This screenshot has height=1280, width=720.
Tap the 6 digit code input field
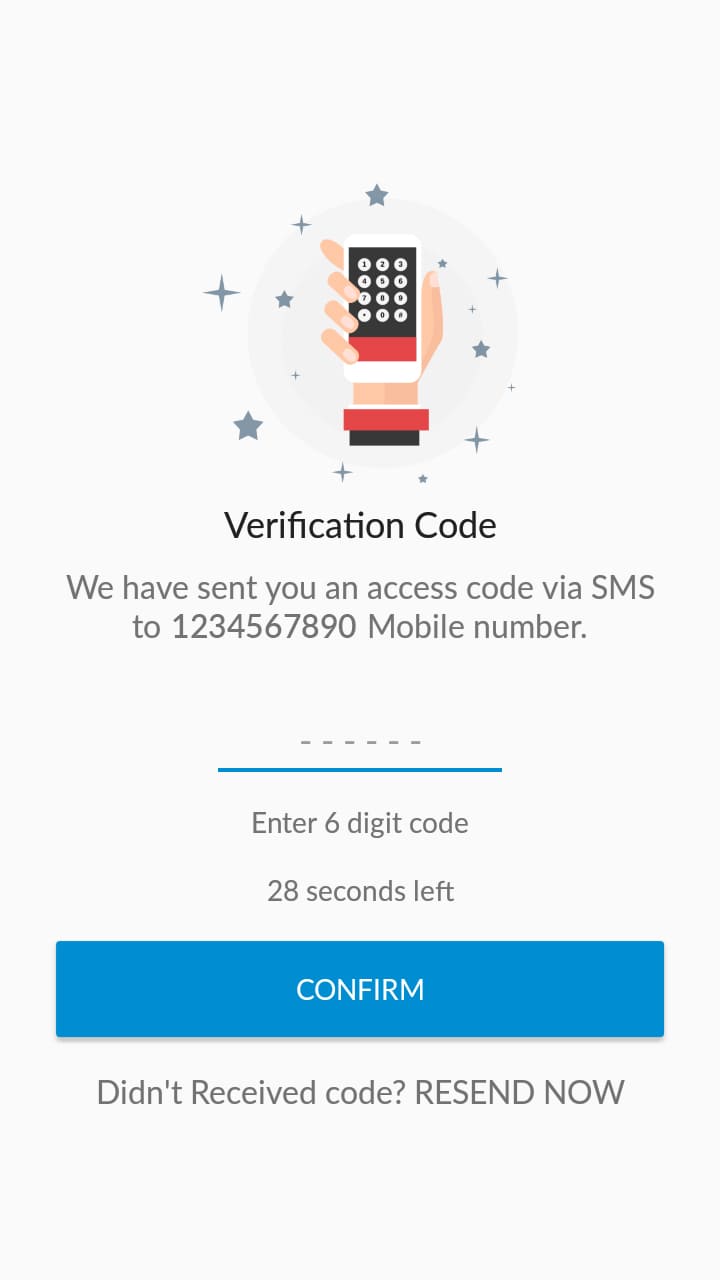pyautogui.click(x=360, y=742)
